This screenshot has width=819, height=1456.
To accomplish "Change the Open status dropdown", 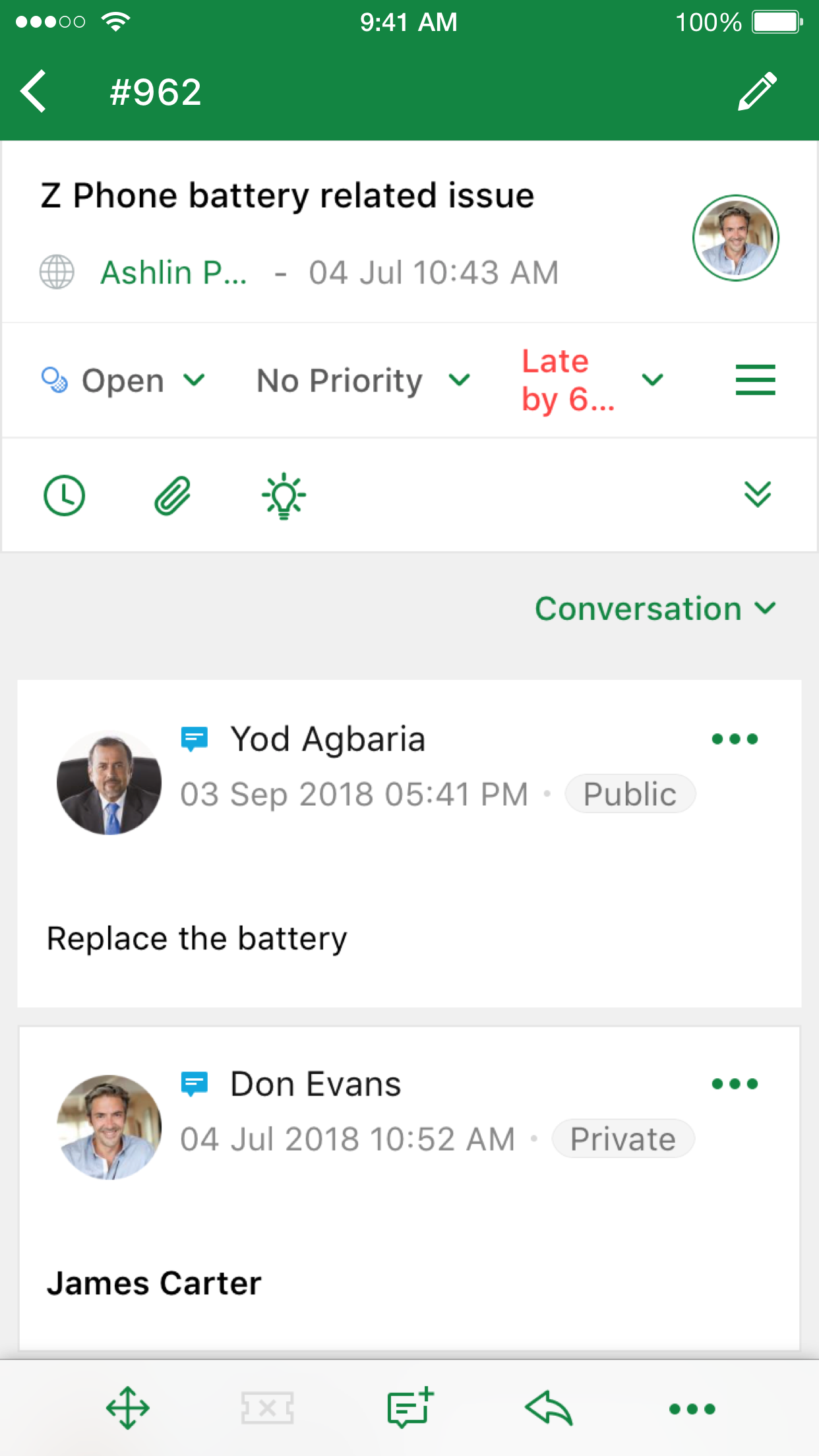I will click(x=124, y=380).
